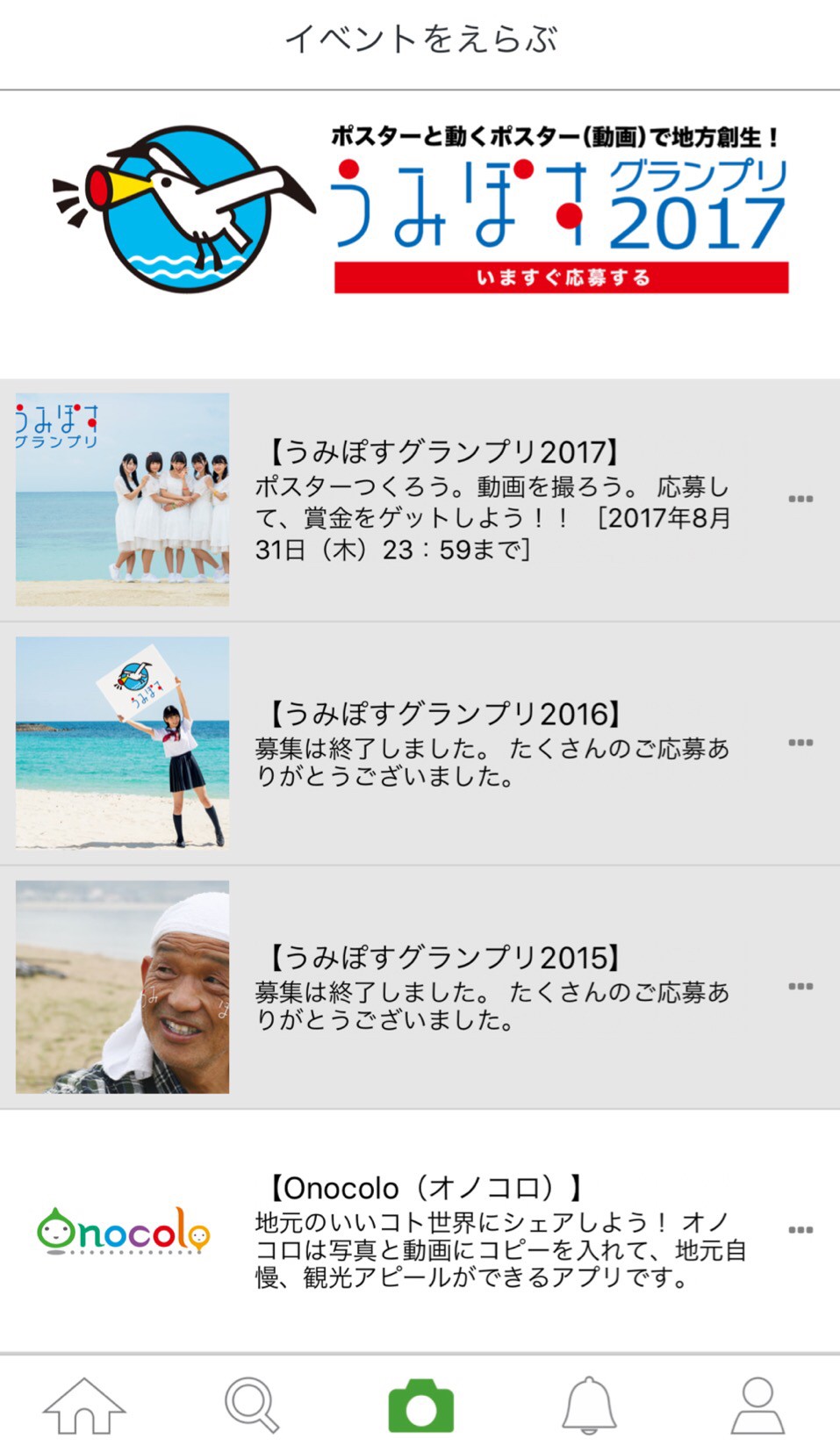Select the うみぽすグランプリ2015 event row
The image size is (840, 1453).
(x=492, y=987)
